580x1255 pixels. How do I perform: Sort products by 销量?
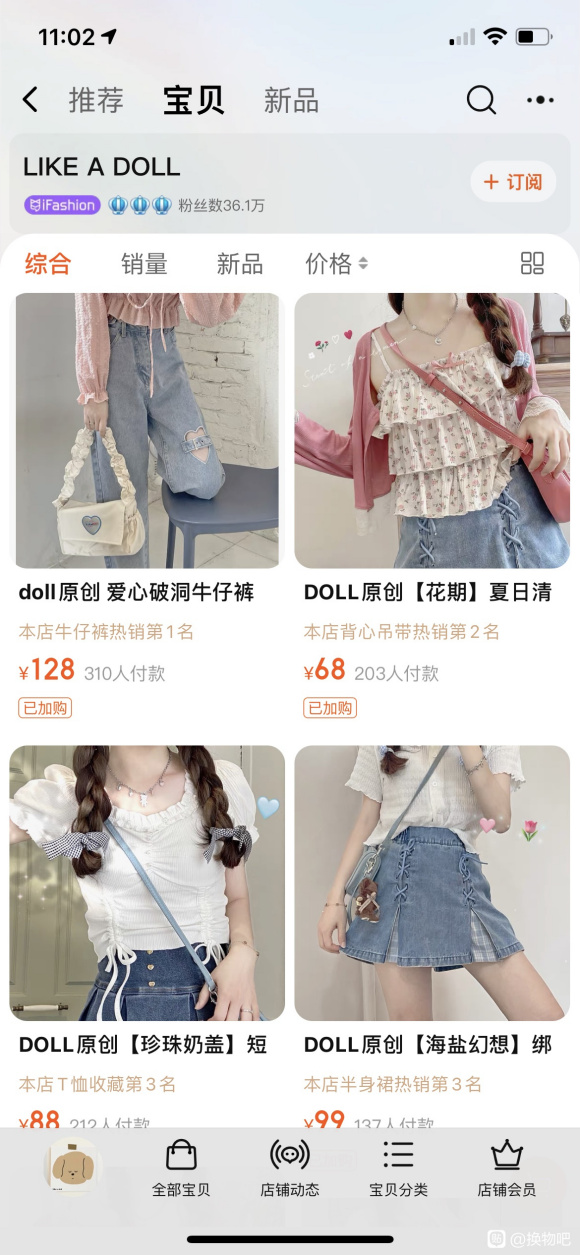point(144,264)
